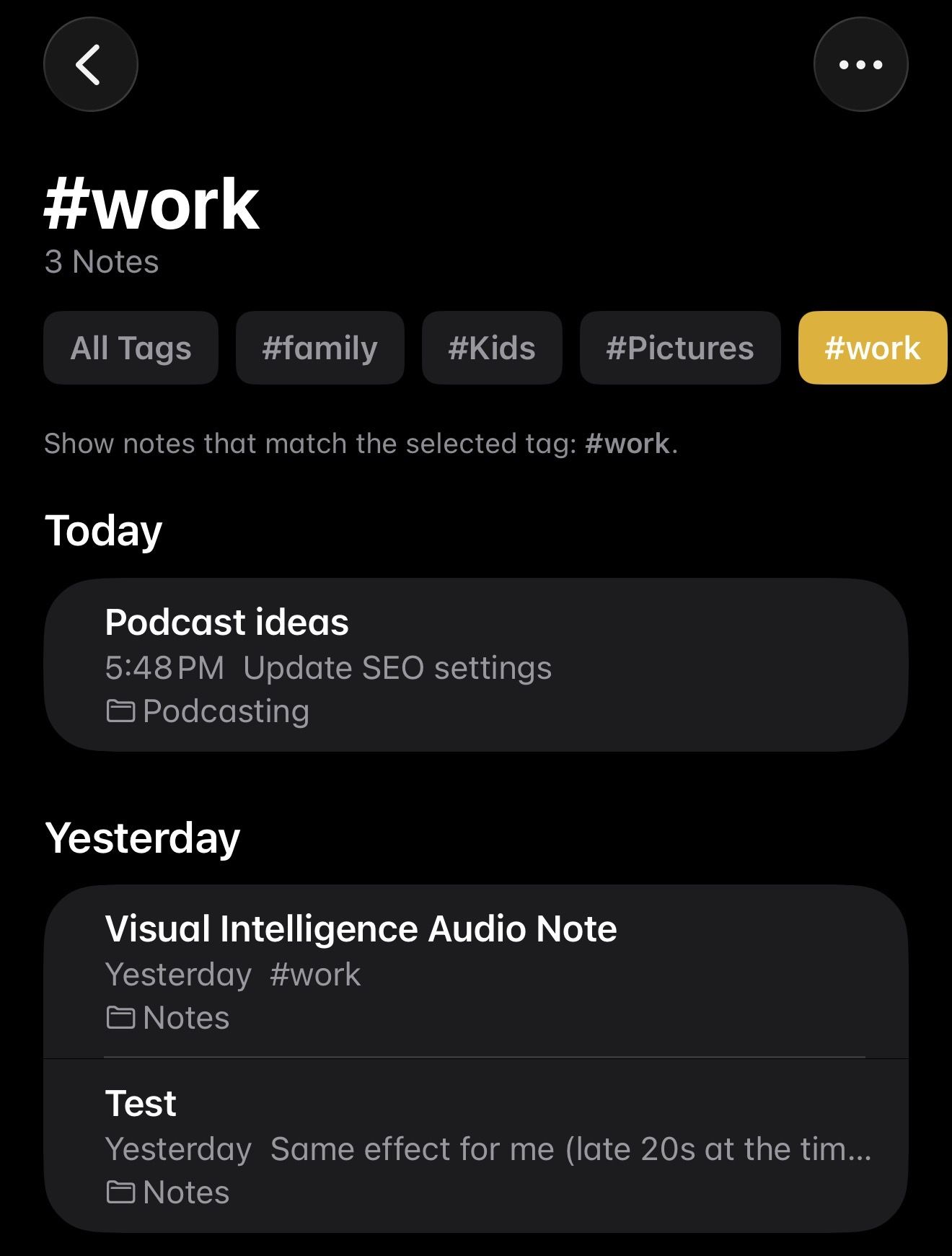Open the Visual Intelligence Audio Note

pyautogui.click(x=476, y=971)
